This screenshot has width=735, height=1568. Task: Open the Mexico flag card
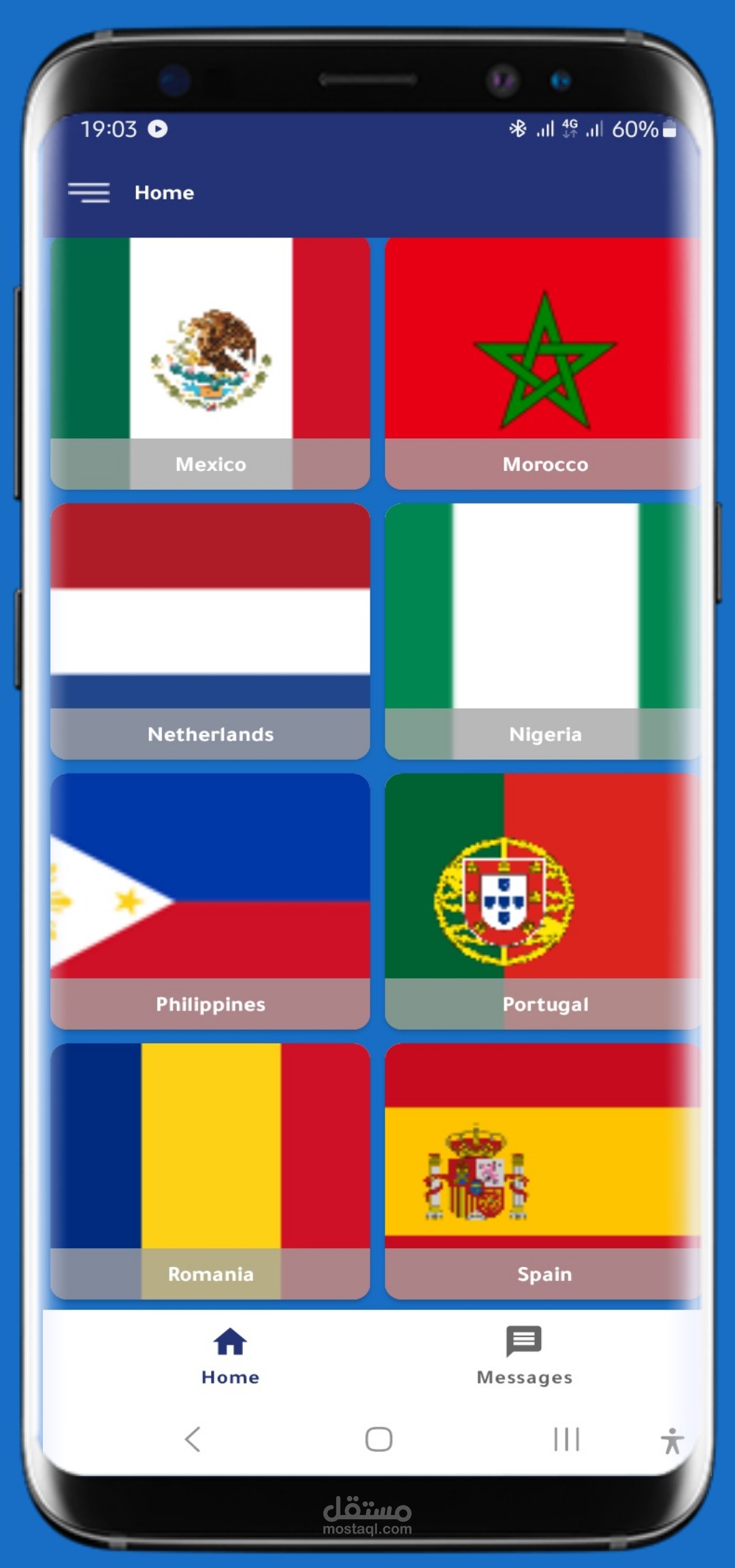(210, 362)
